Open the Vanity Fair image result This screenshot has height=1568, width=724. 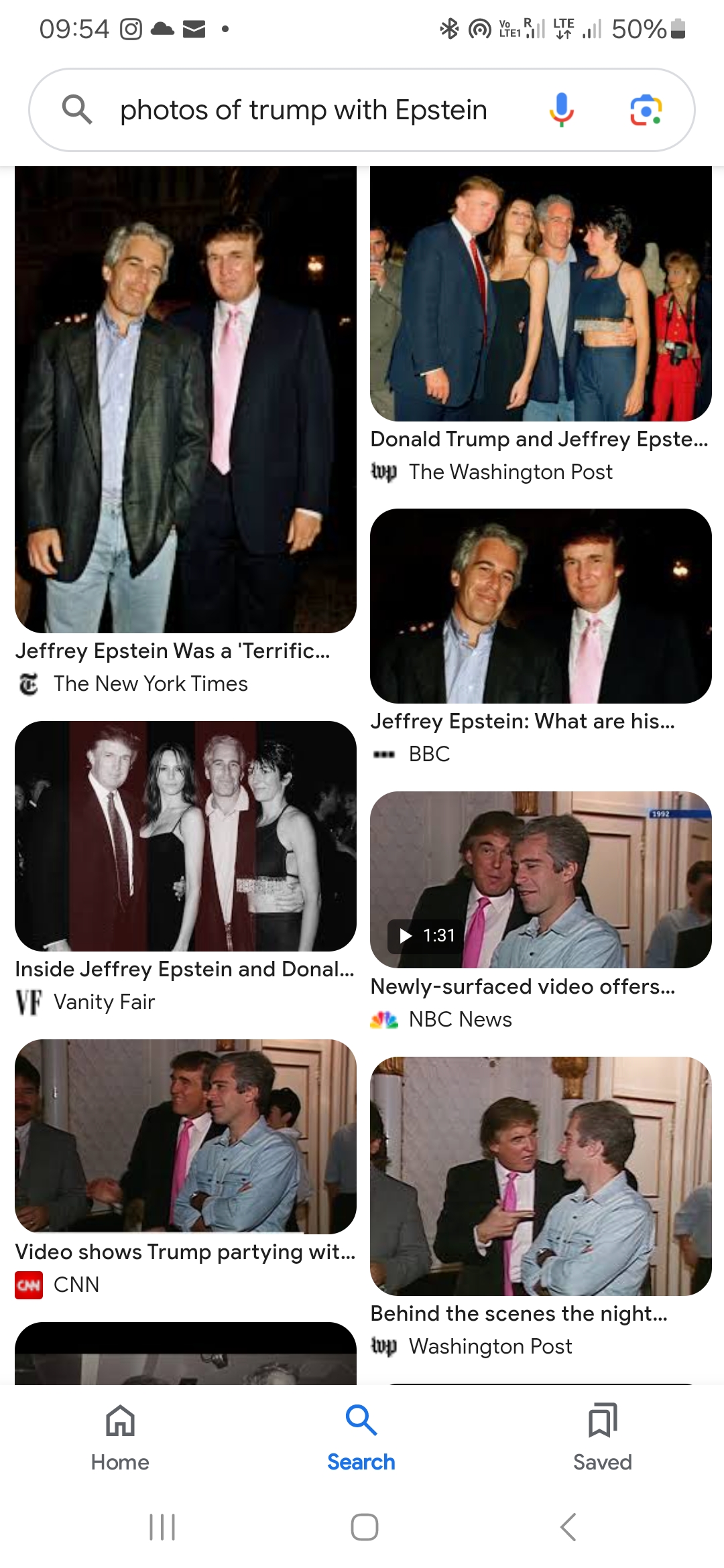(185, 836)
